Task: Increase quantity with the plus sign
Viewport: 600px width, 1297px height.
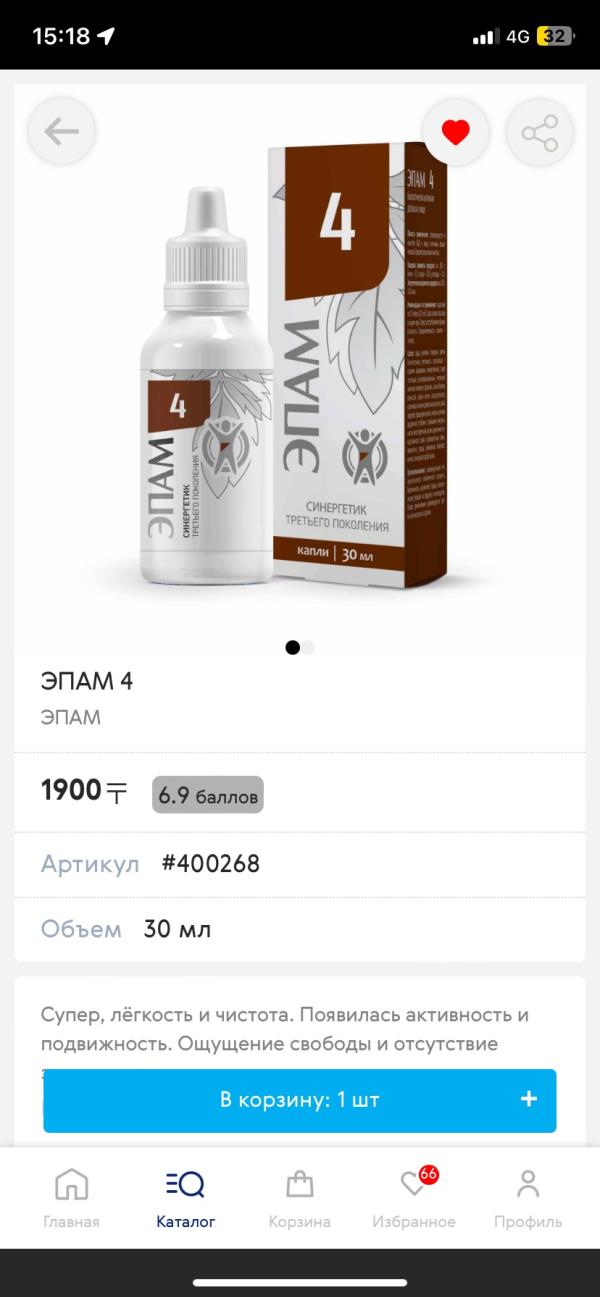Action: (529, 1100)
